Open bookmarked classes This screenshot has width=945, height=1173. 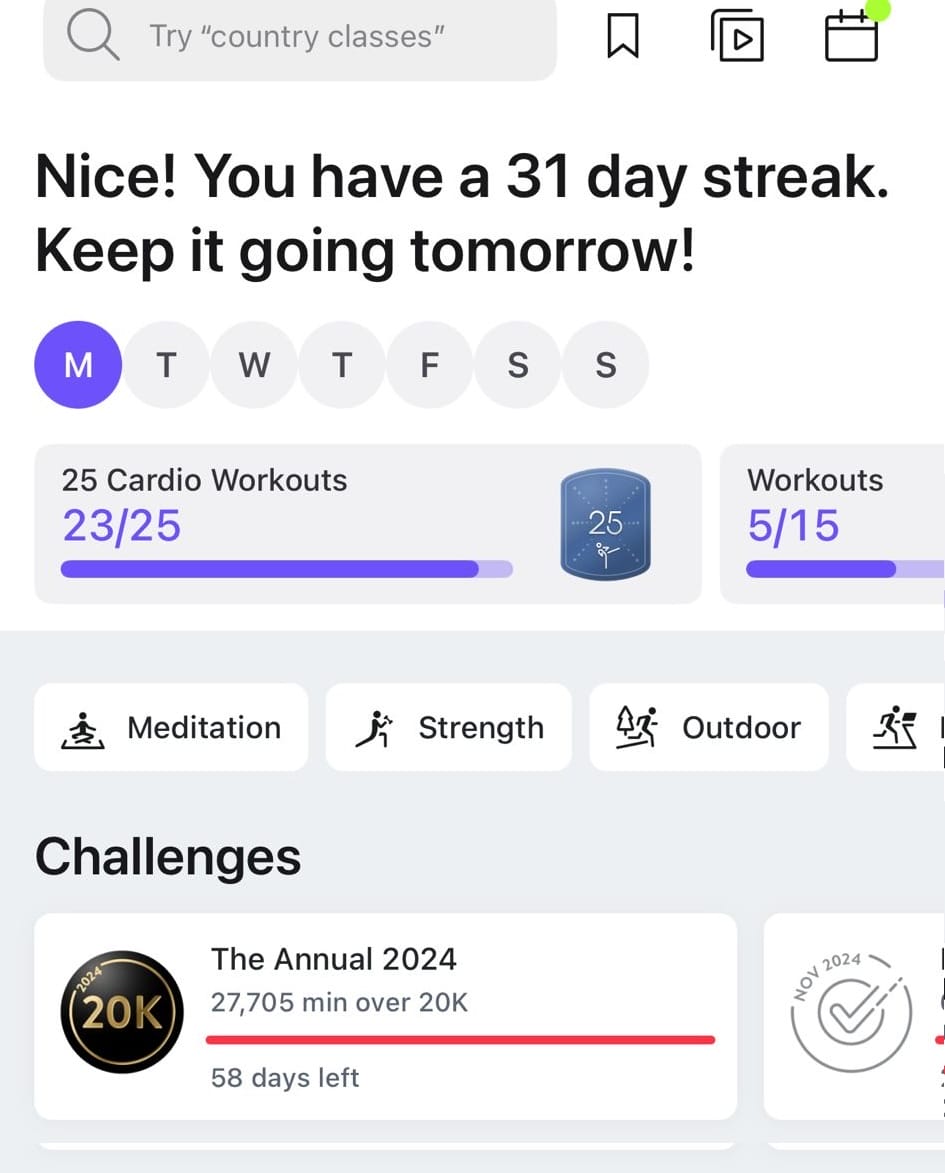(623, 38)
